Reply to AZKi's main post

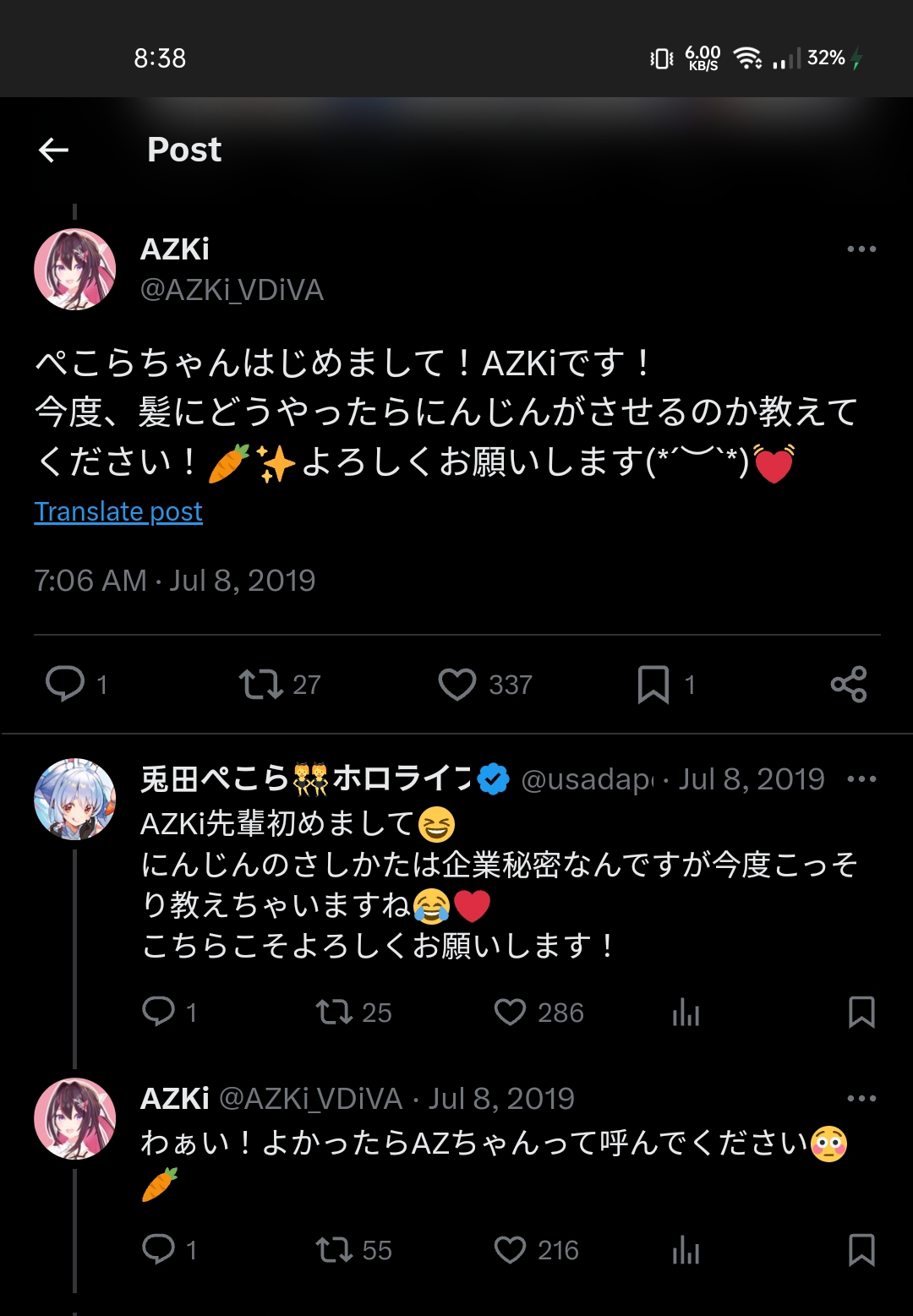click(x=65, y=684)
